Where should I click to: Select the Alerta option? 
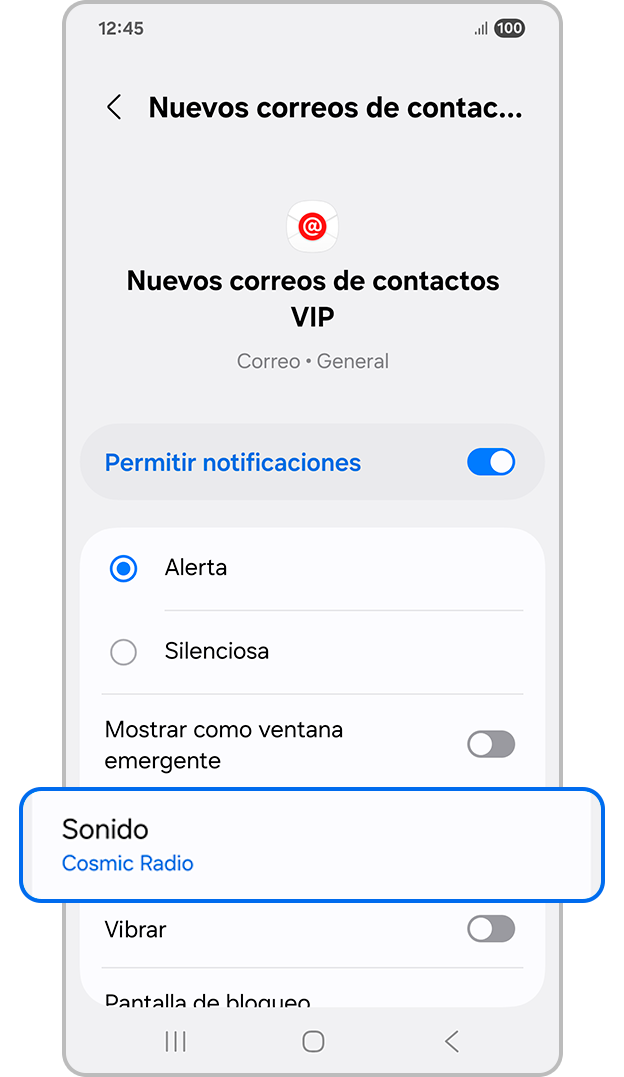pyautogui.click(x=123, y=568)
